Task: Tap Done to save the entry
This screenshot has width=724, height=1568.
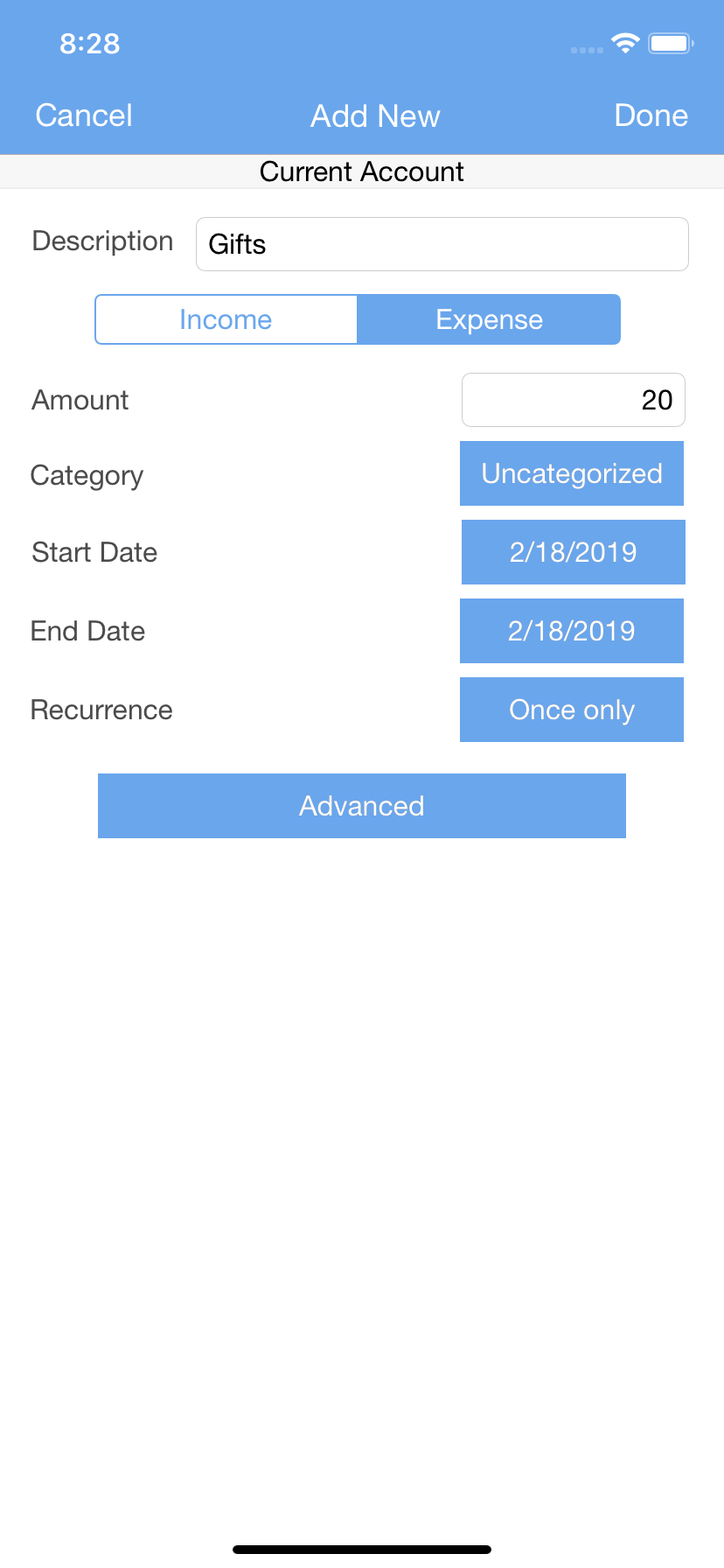Action: click(651, 115)
